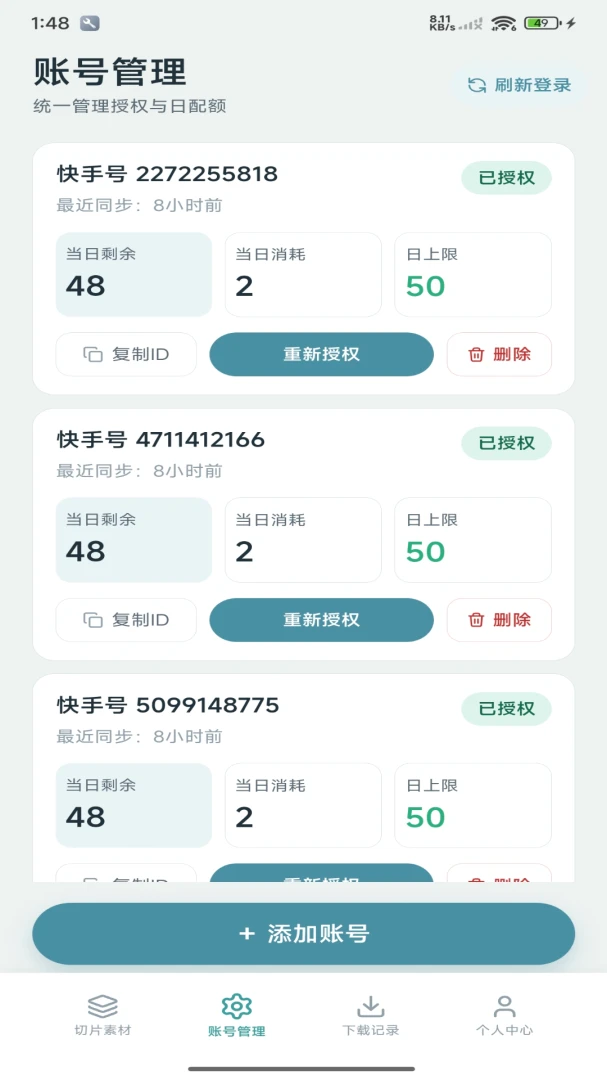This screenshot has height=1080, width=607.
Task: Open the 下载记录 tab
Action: (x=371, y=1016)
